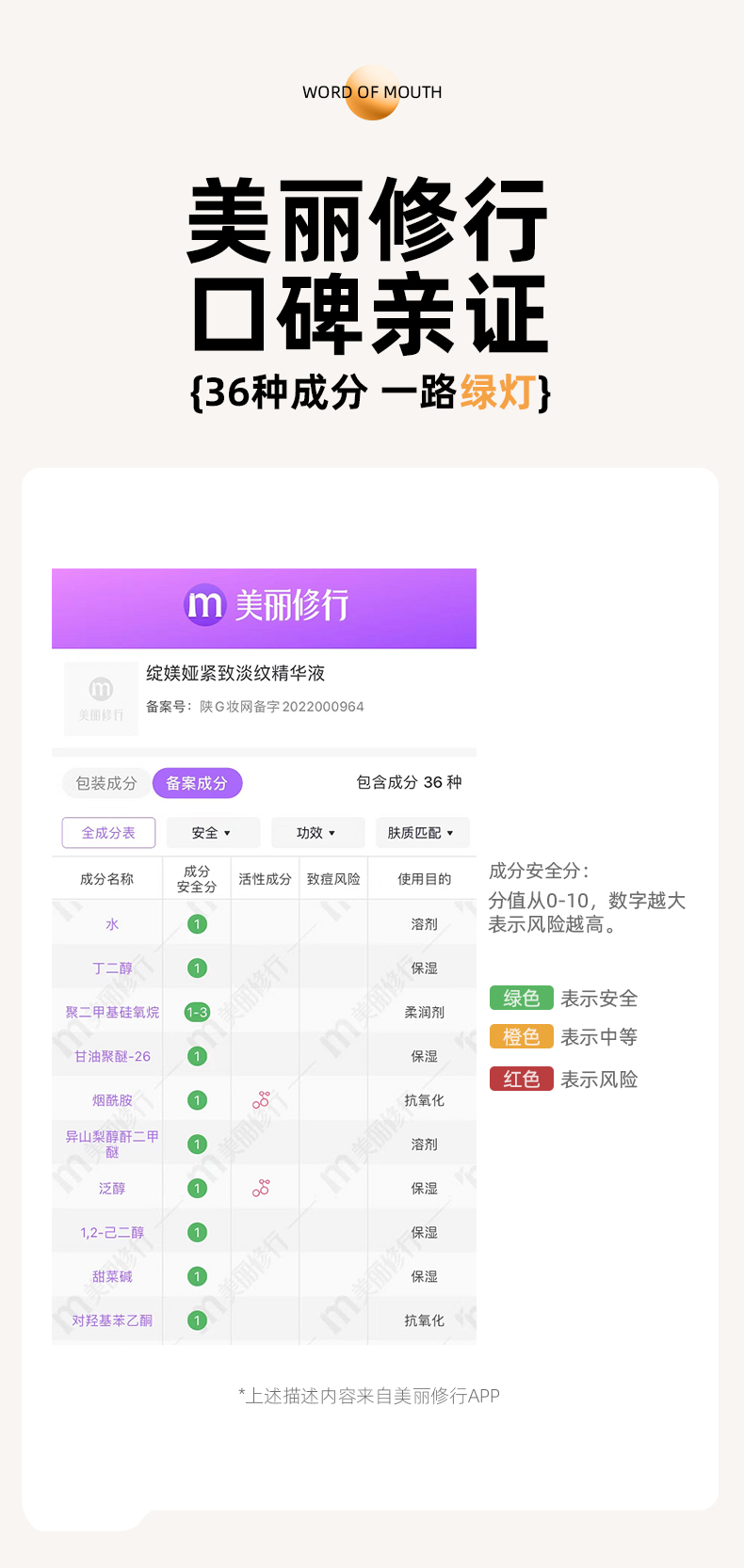Click the safety score badge for 甜菜碱
The height and width of the screenshot is (1568, 744).
point(197,1275)
